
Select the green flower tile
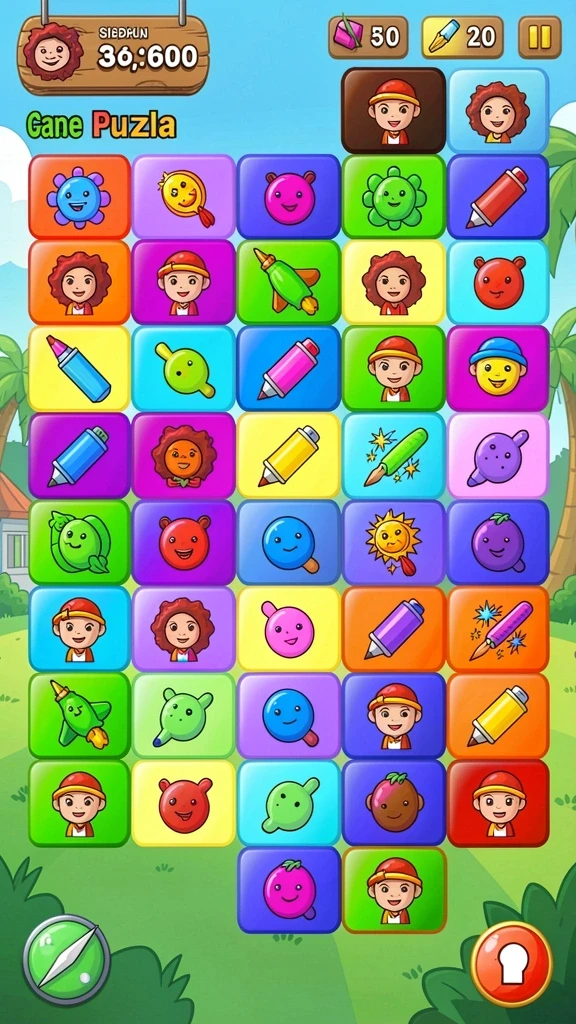pyautogui.click(x=394, y=197)
